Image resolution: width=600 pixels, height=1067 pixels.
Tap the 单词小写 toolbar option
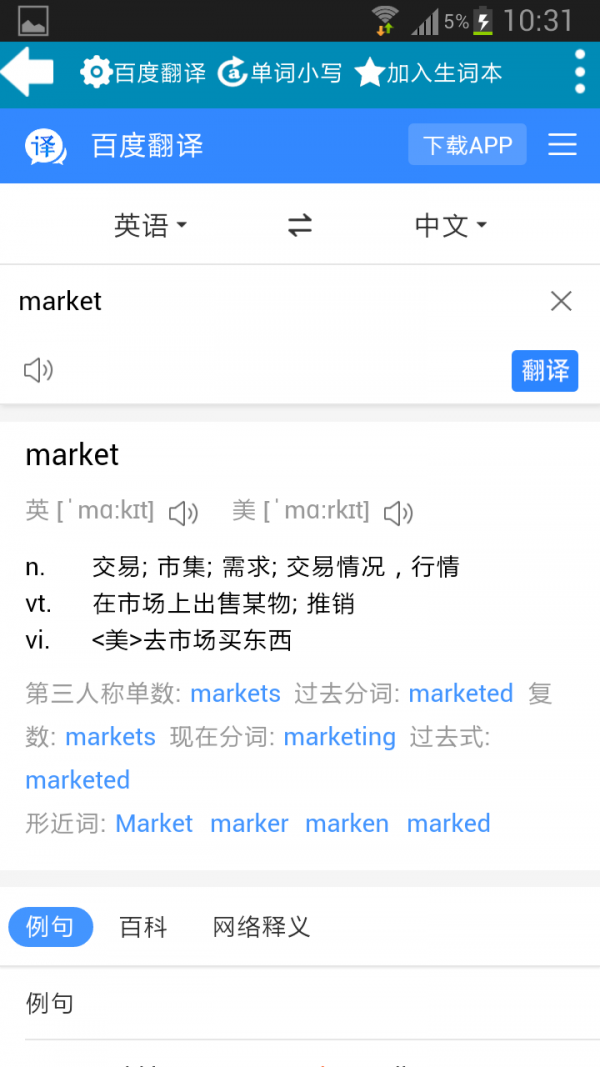pyautogui.click(x=281, y=72)
